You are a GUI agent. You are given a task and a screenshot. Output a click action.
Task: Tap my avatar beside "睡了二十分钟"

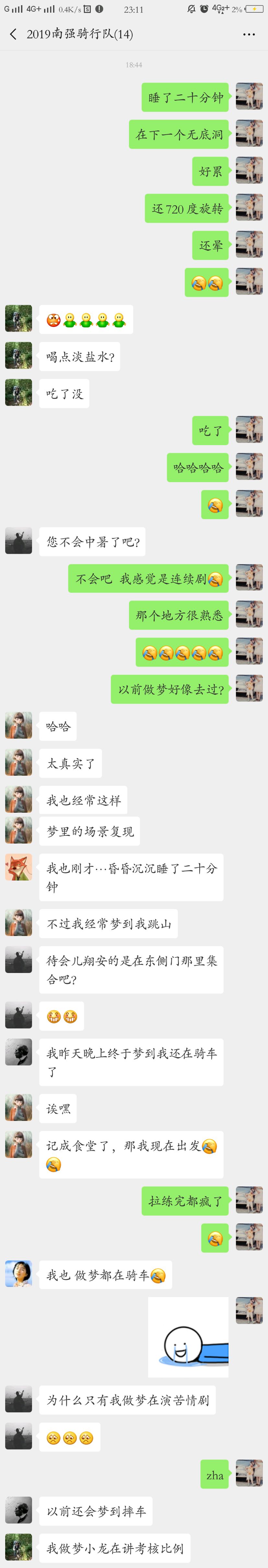[249, 96]
